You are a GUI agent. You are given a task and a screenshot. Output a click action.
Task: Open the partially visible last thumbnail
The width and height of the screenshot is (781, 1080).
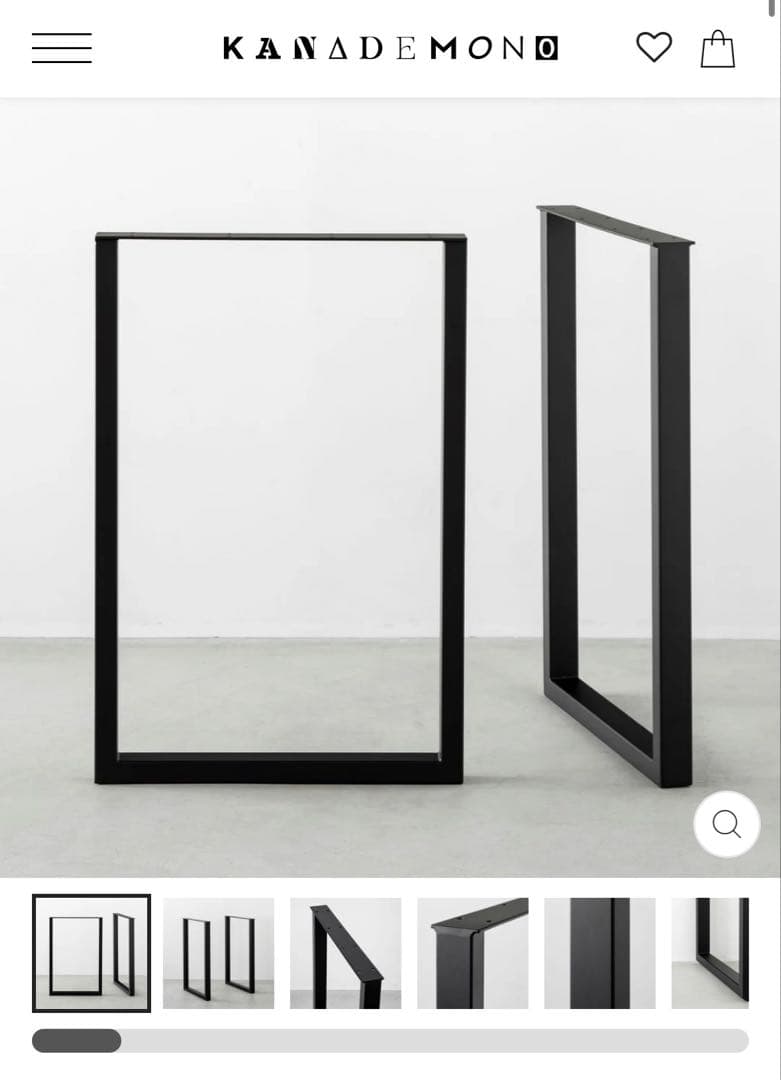(710, 953)
